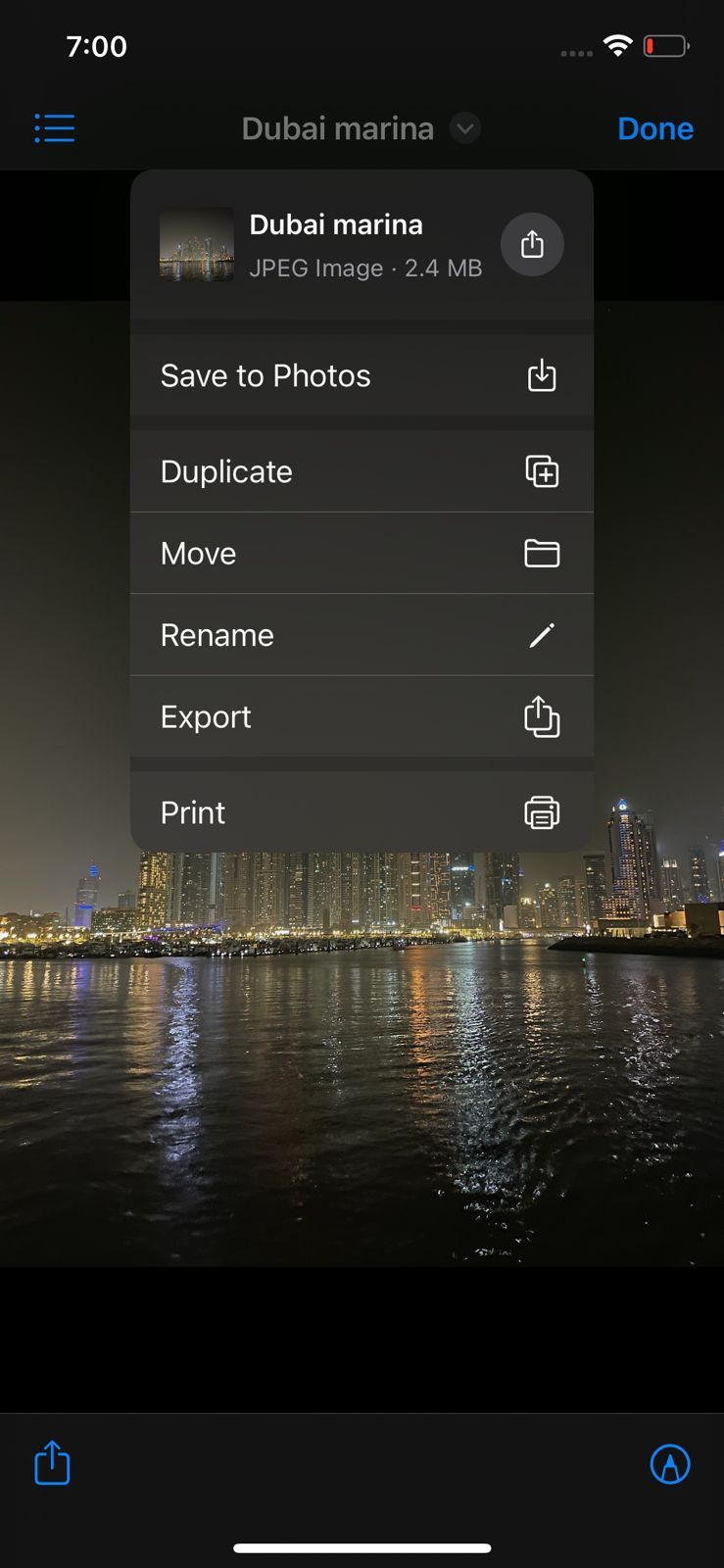The image size is (724, 1568).
Task: Tap the Print printer icon
Action: click(x=542, y=811)
